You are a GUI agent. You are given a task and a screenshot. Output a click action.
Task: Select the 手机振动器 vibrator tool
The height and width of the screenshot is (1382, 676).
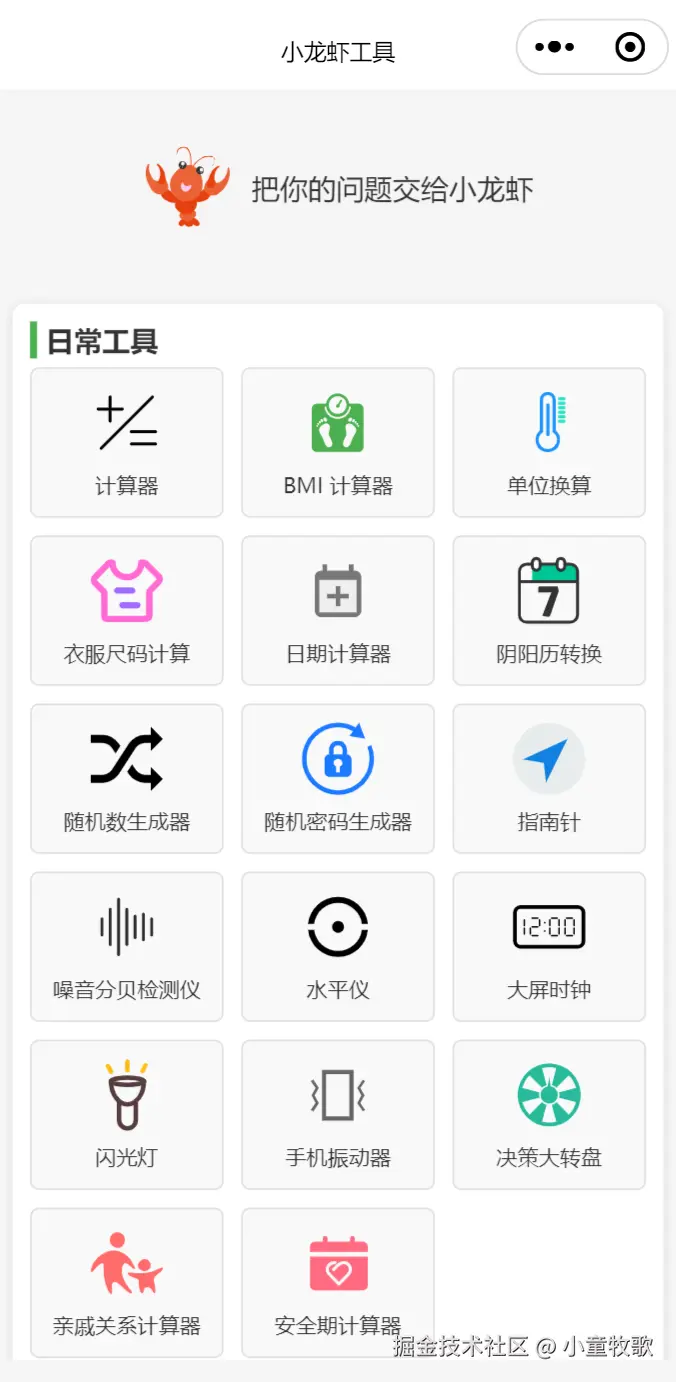(x=338, y=1114)
